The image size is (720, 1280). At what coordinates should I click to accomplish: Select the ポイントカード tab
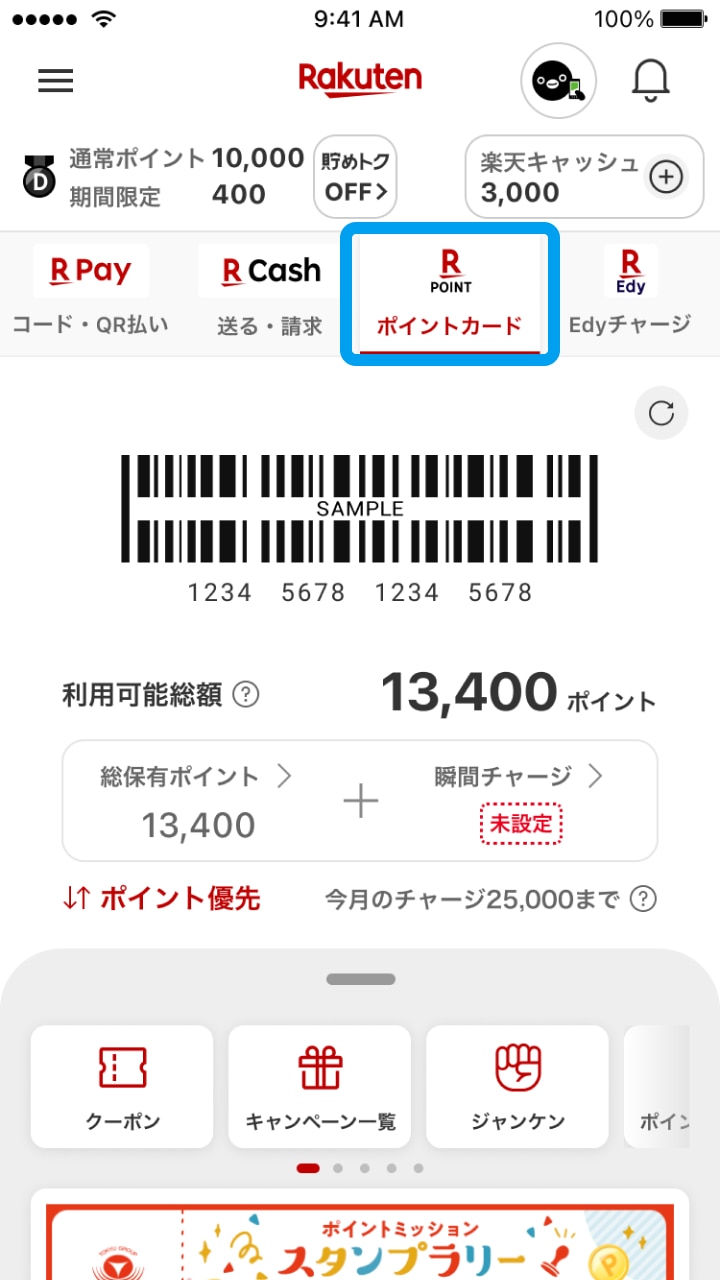click(450, 294)
